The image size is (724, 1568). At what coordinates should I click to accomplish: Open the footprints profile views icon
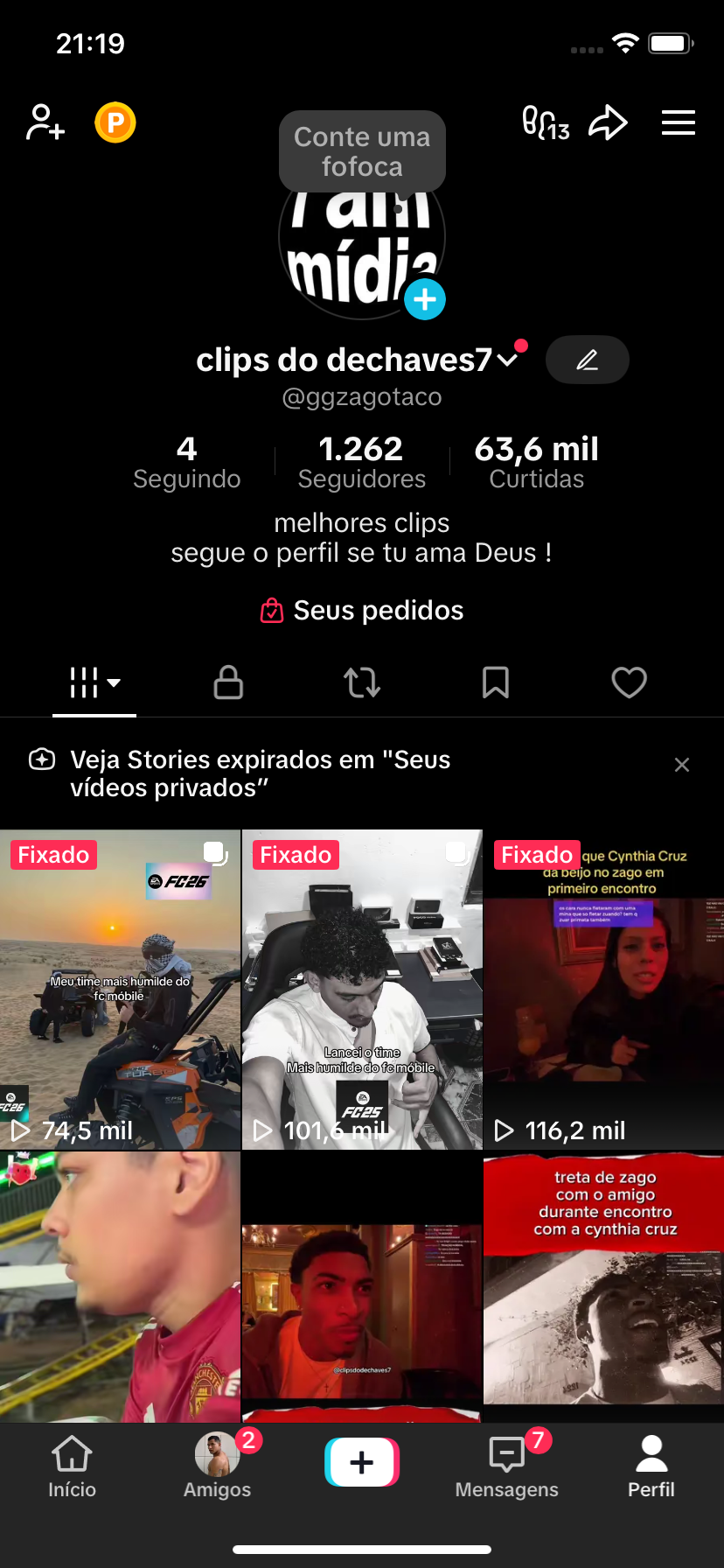546,122
